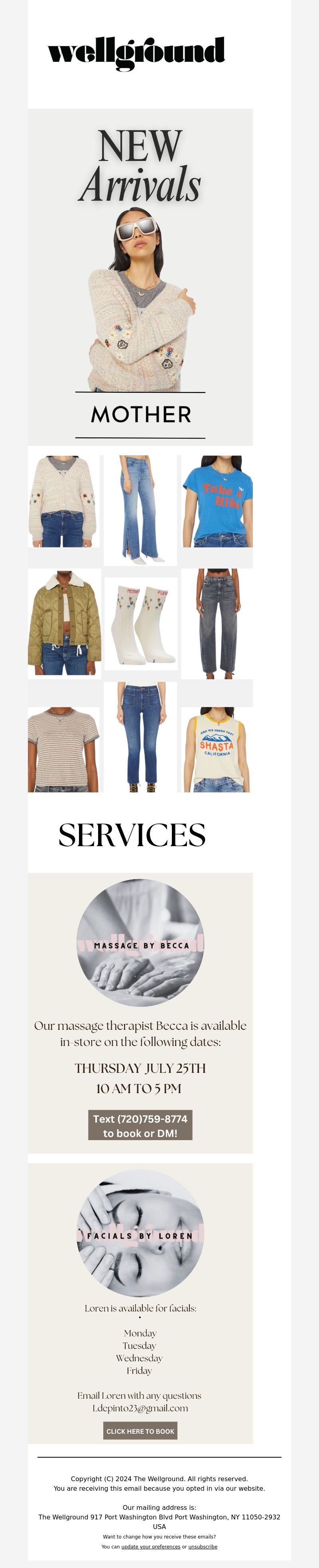
Task: Open the cream floral socks product
Action: [141, 623]
